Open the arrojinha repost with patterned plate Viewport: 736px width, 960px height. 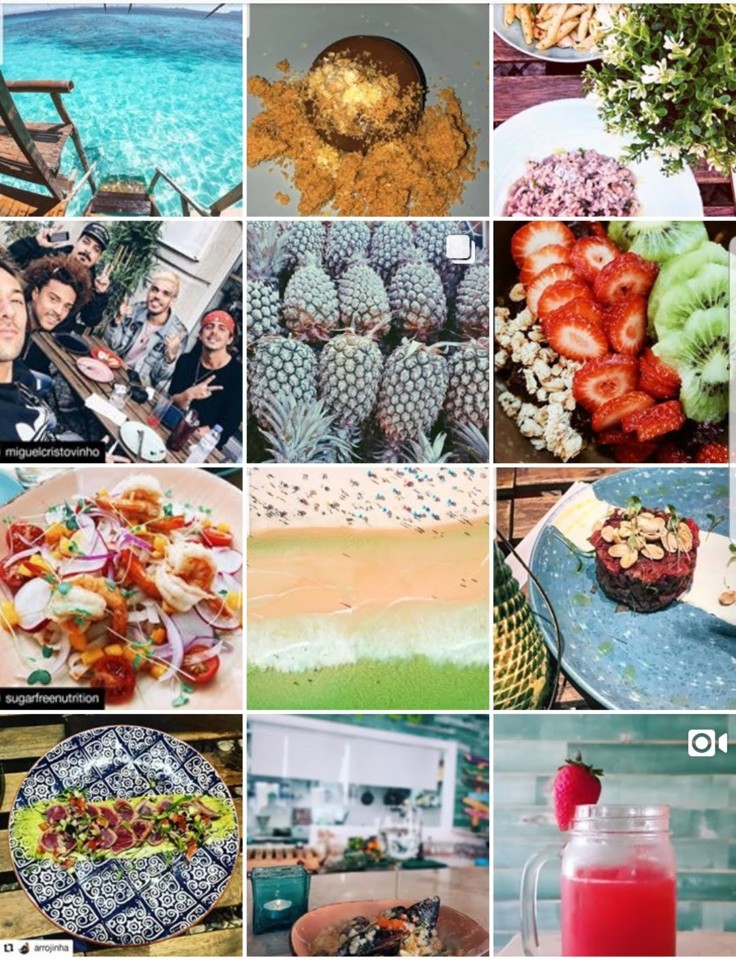pos(121,835)
